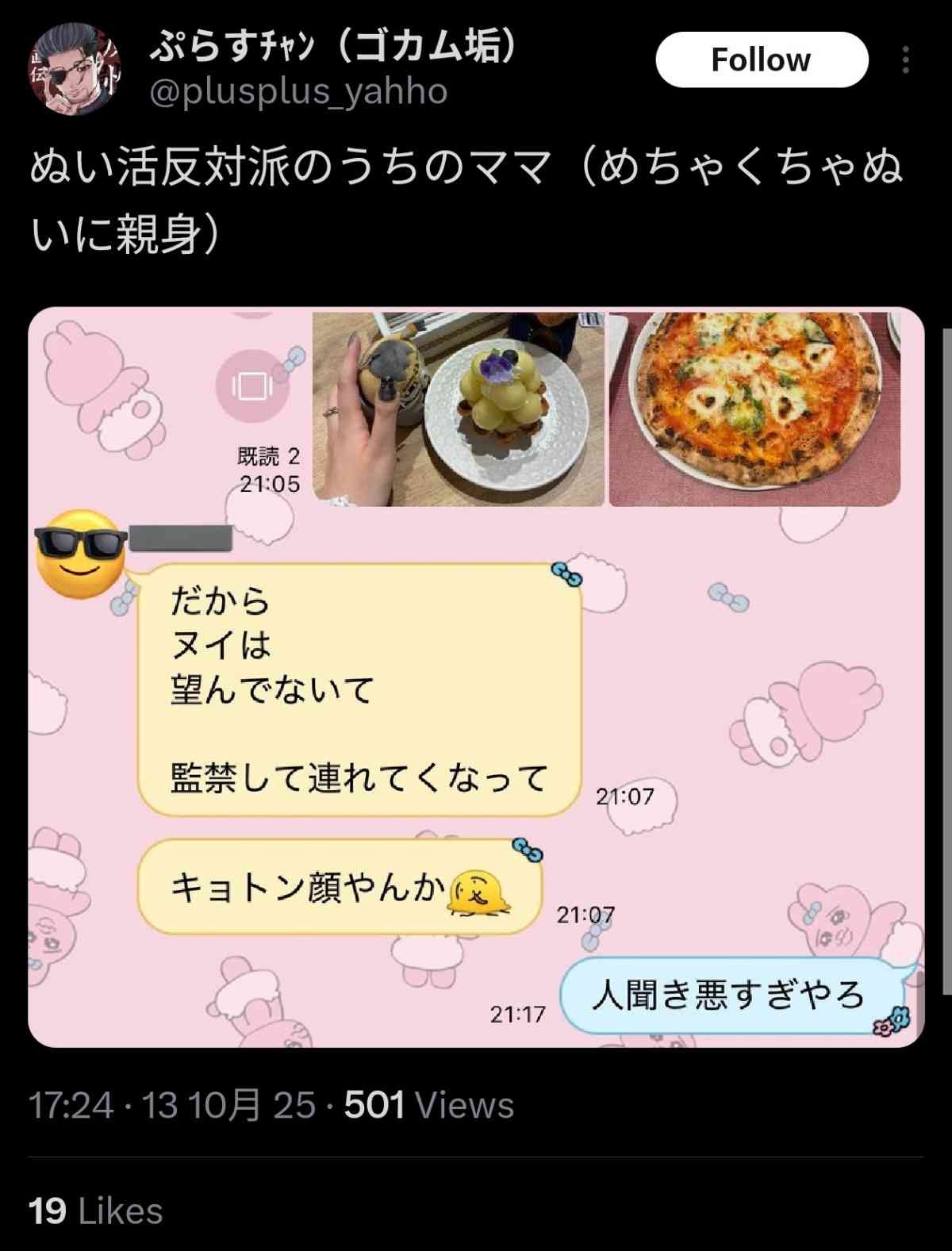
Task: Open the attached chat screenshot image
Action: [476, 677]
